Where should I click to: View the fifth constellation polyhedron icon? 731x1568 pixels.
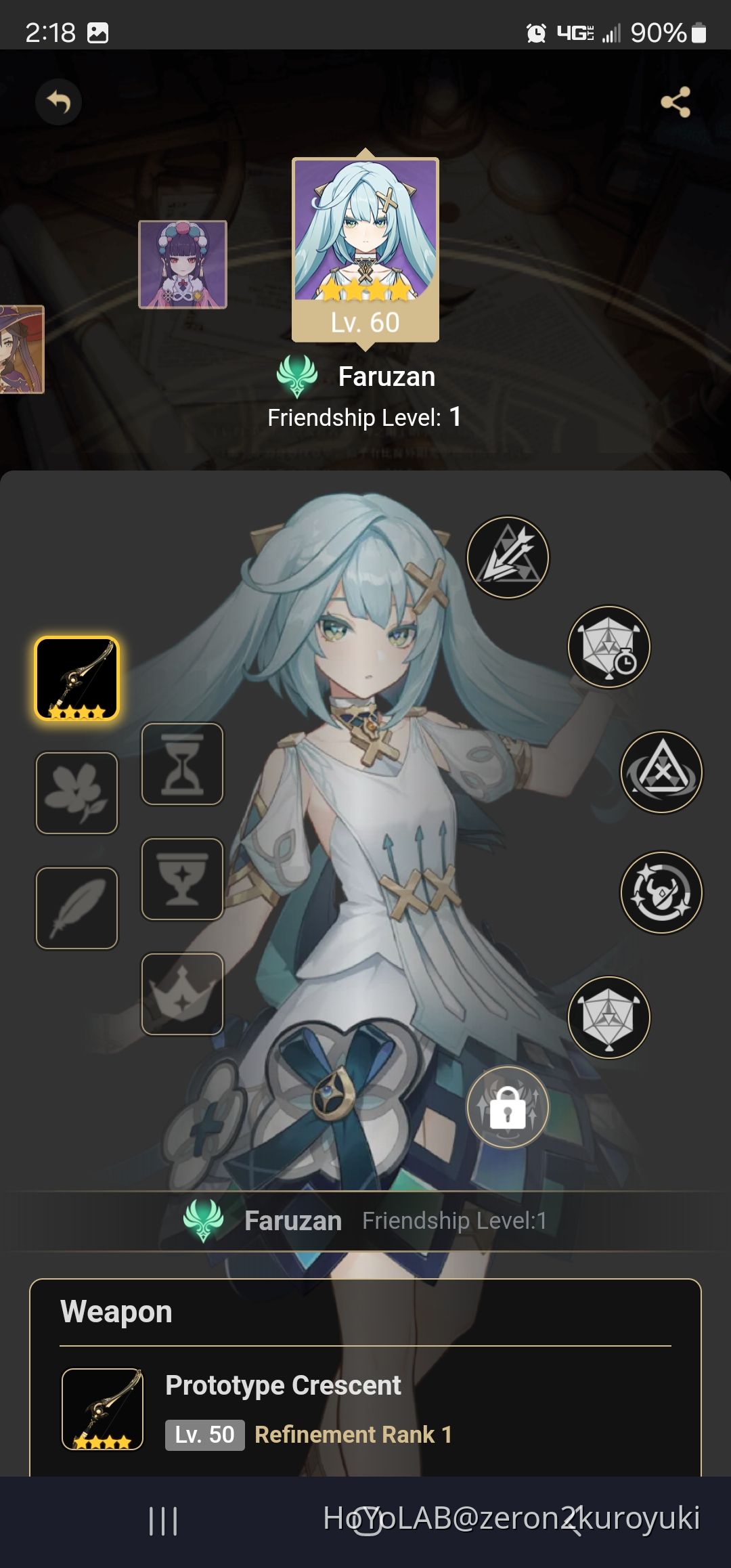pyautogui.click(x=608, y=1017)
